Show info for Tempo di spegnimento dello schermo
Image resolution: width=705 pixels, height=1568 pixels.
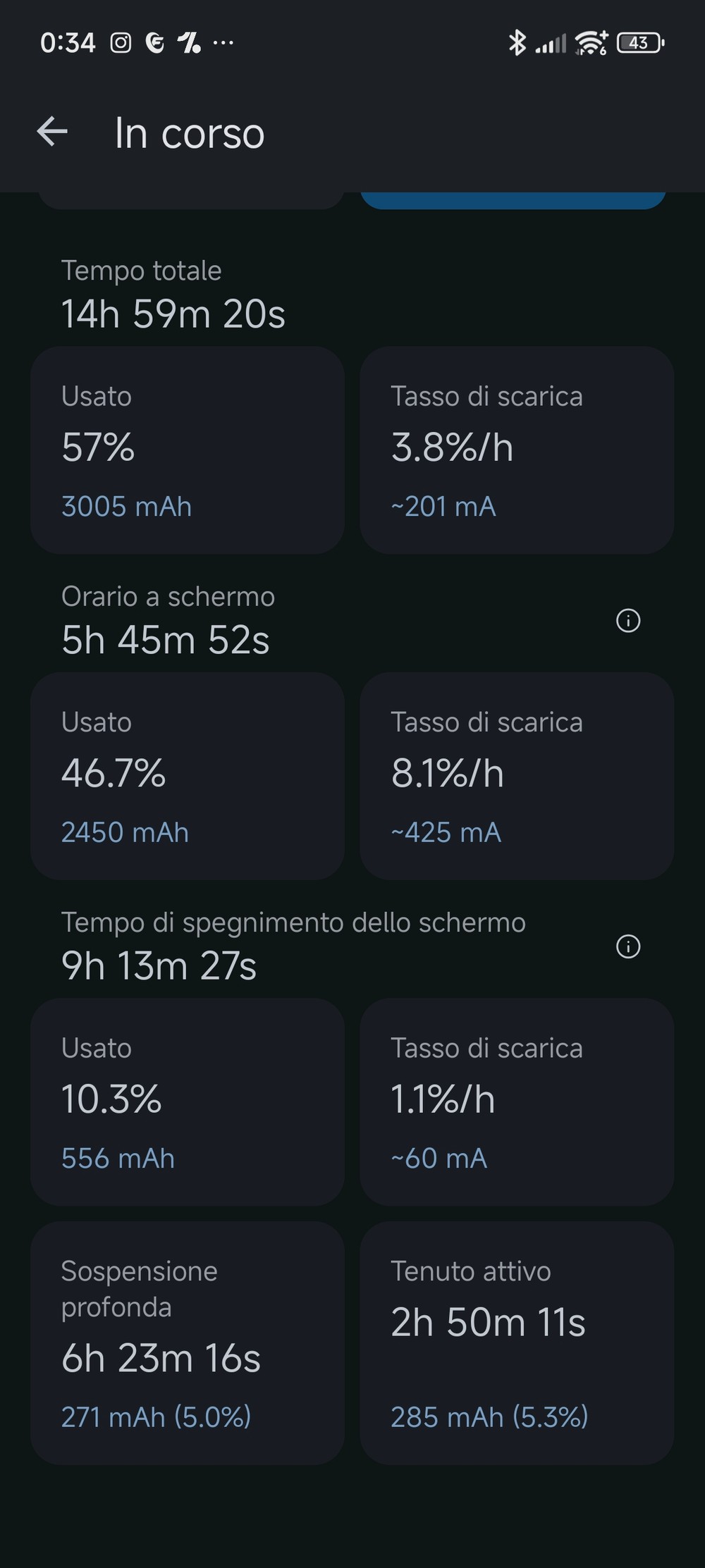tap(628, 946)
